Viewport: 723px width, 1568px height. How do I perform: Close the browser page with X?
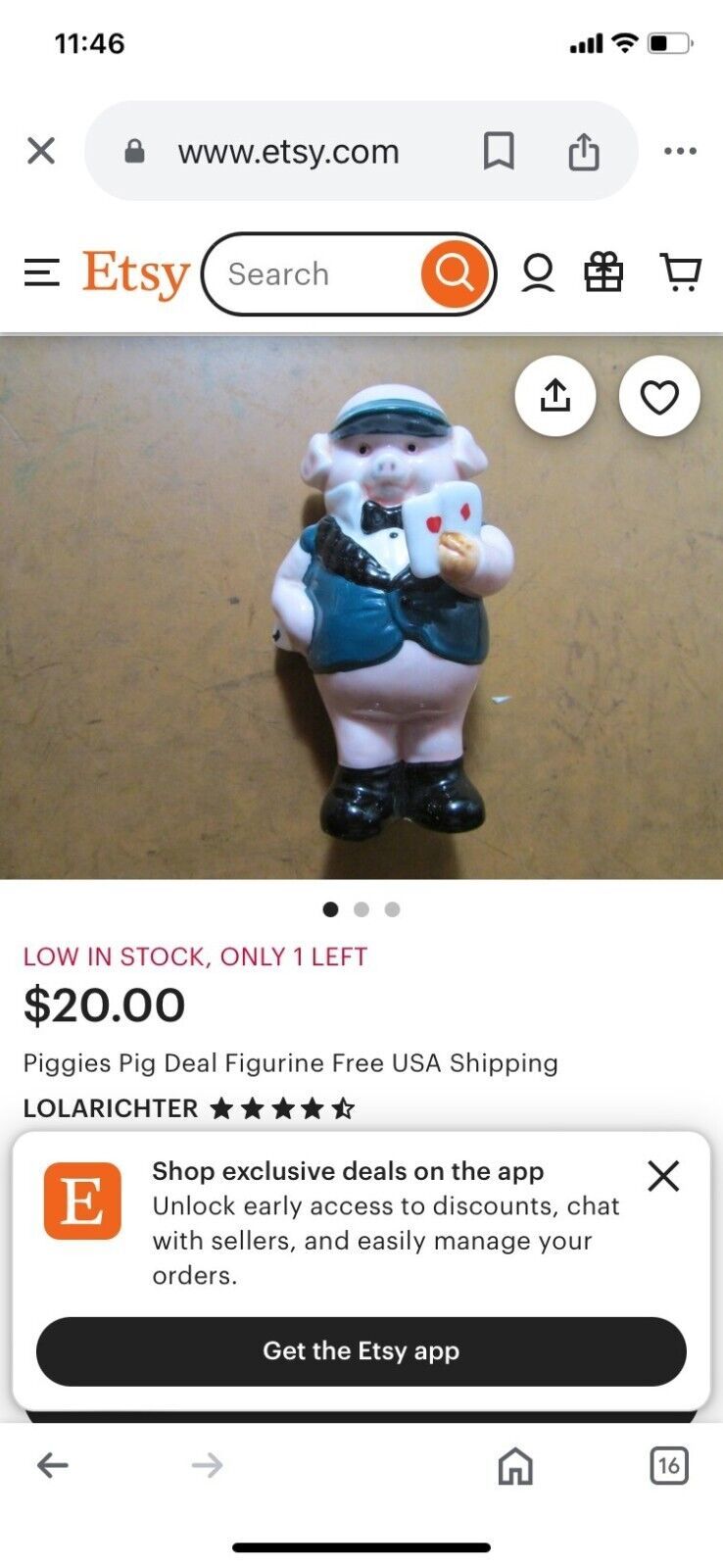41,151
